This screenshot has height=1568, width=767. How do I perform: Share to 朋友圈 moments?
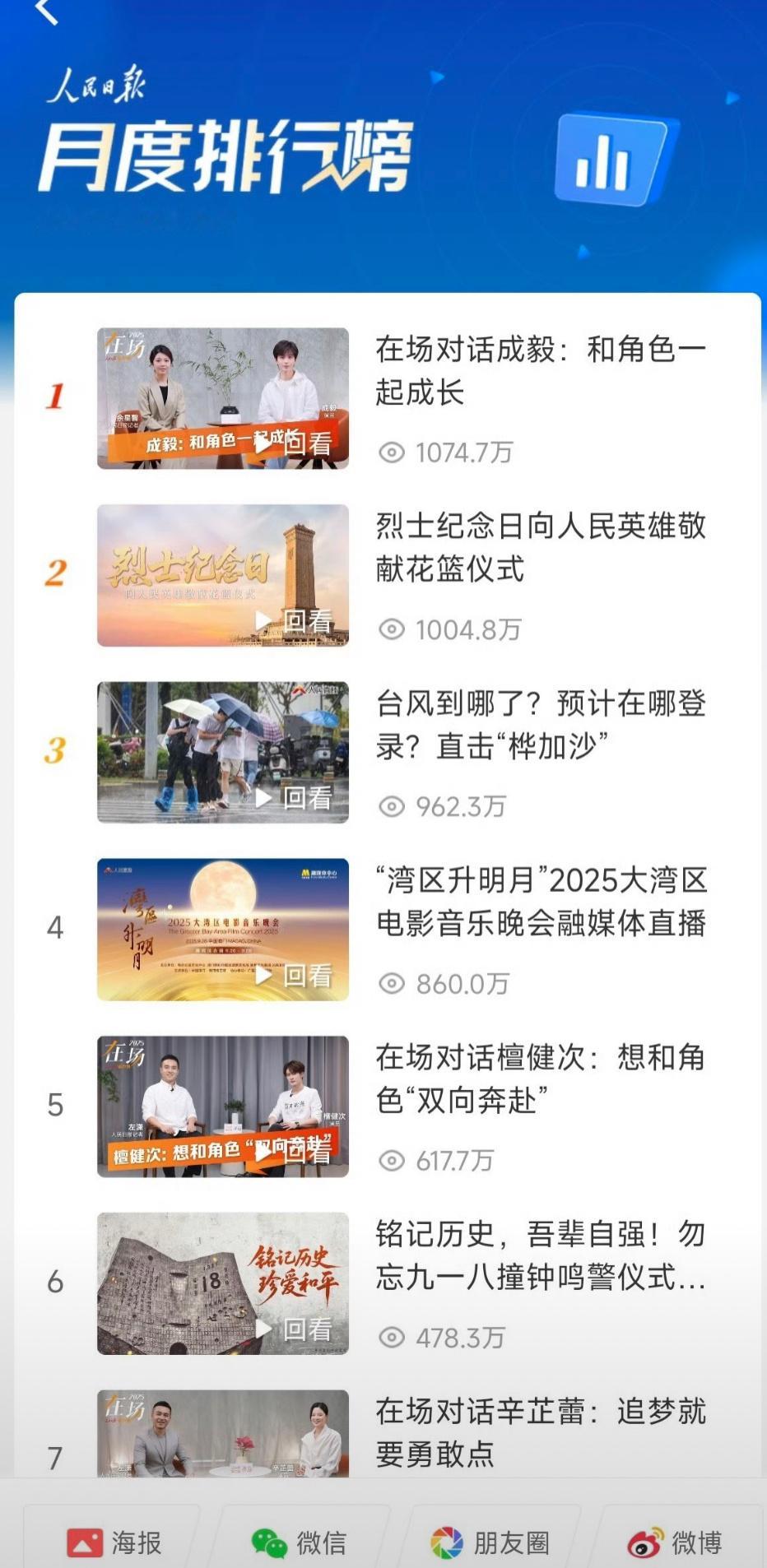pyautogui.click(x=490, y=1542)
